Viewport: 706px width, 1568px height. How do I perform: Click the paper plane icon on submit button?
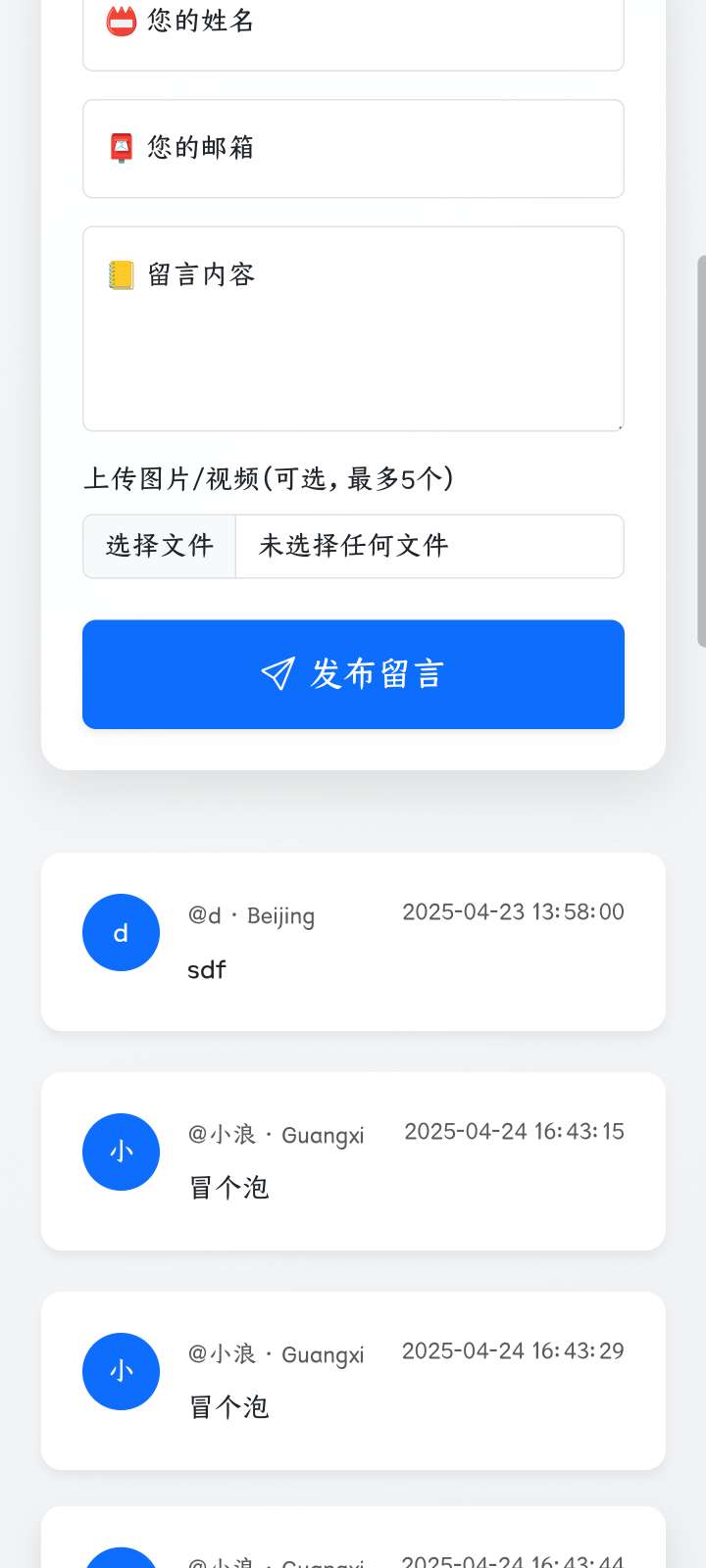[276, 673]
